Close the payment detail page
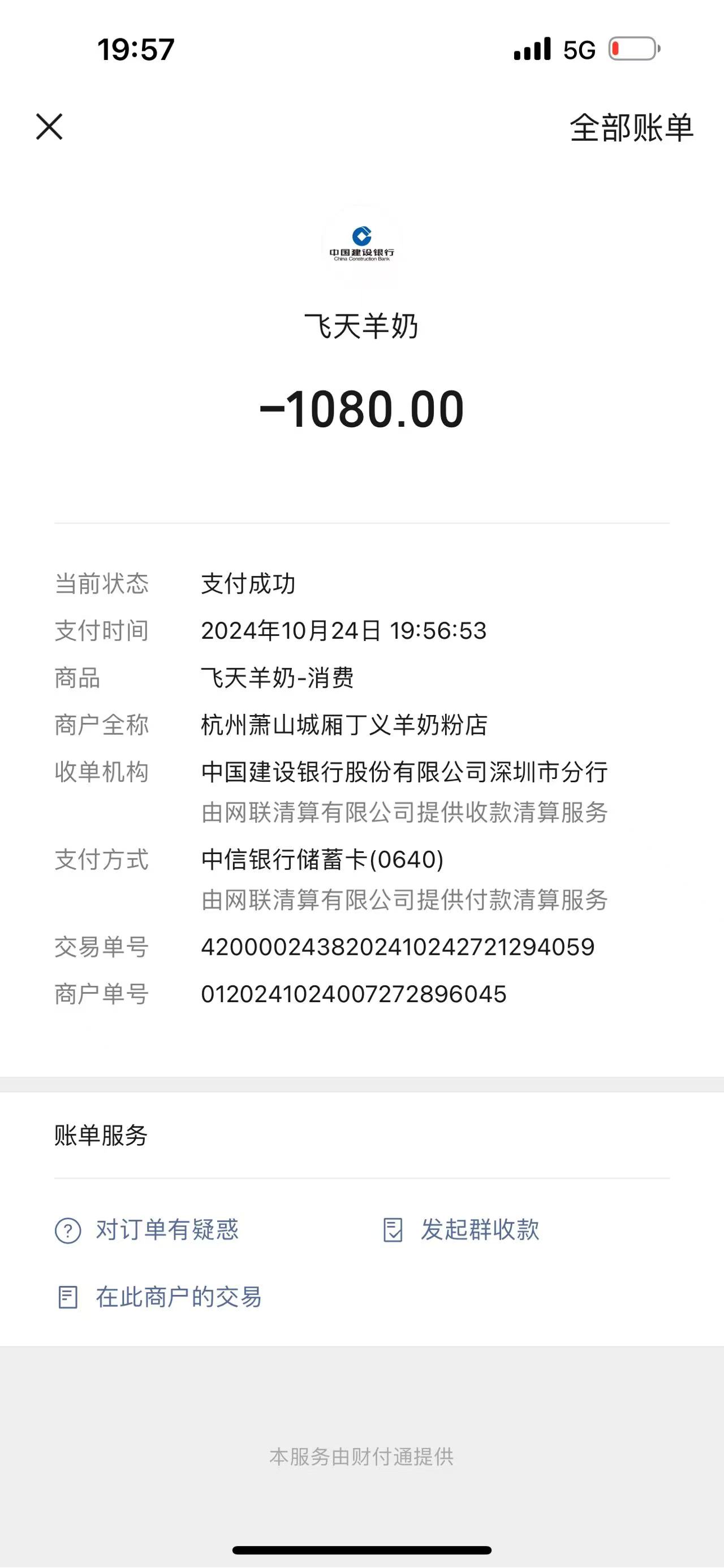 click(x=49, y=127)
